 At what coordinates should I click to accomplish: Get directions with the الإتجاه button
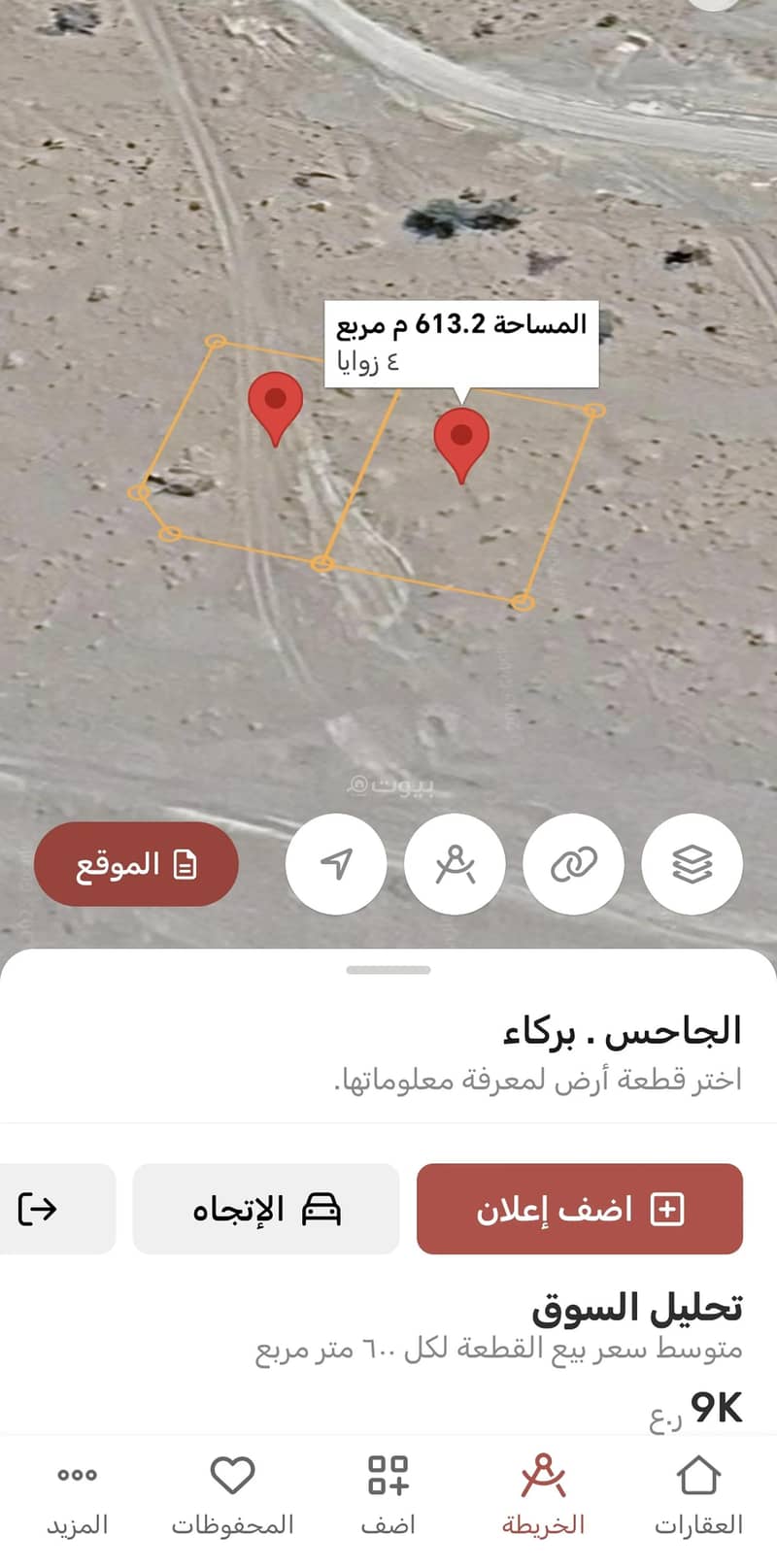click(266, 1209)
